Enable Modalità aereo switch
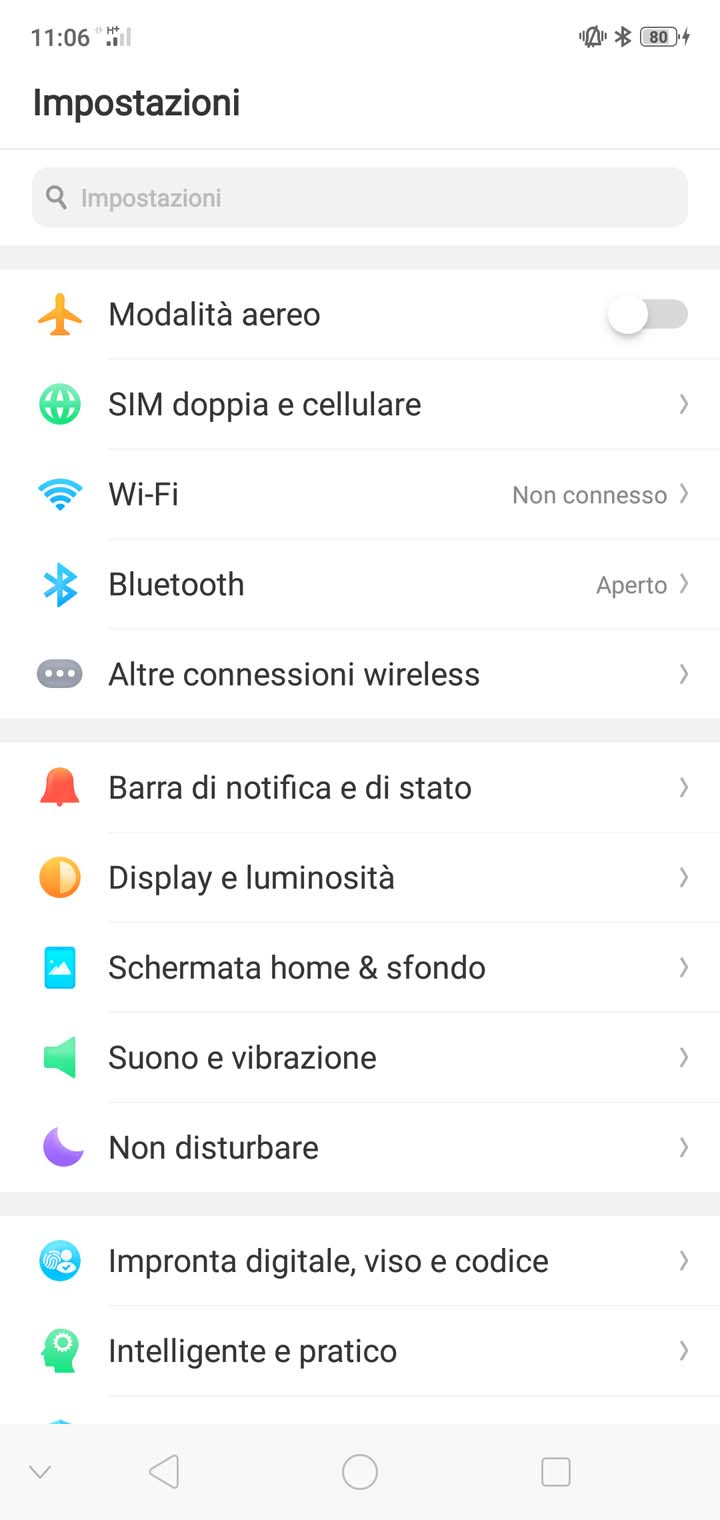Image resolution: width=720 pixels, height=1520 pixels. pyautogui.click(x=648, y=315)
